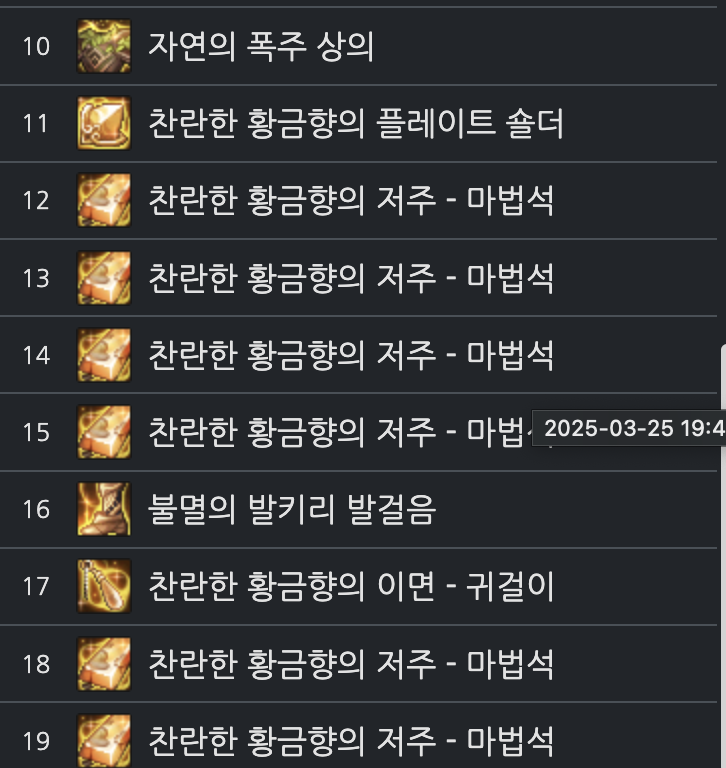726x768 pixels.
Task: Open row 12 찬란한 황금향의 저주 - 마법석
Action: [350, 201]
